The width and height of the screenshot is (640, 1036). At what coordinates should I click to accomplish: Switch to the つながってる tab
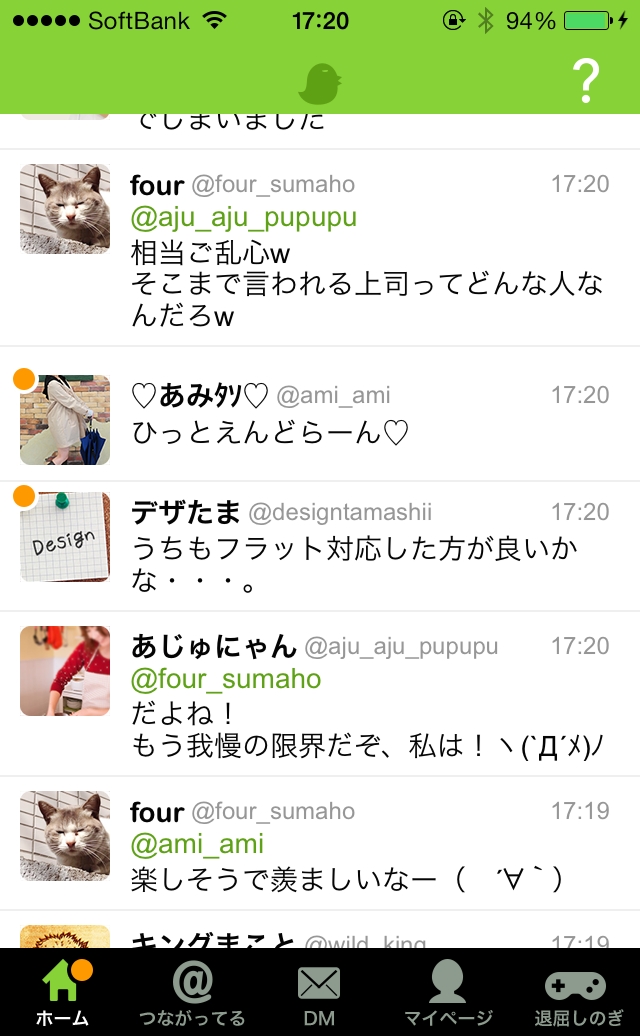pos(192,992)
